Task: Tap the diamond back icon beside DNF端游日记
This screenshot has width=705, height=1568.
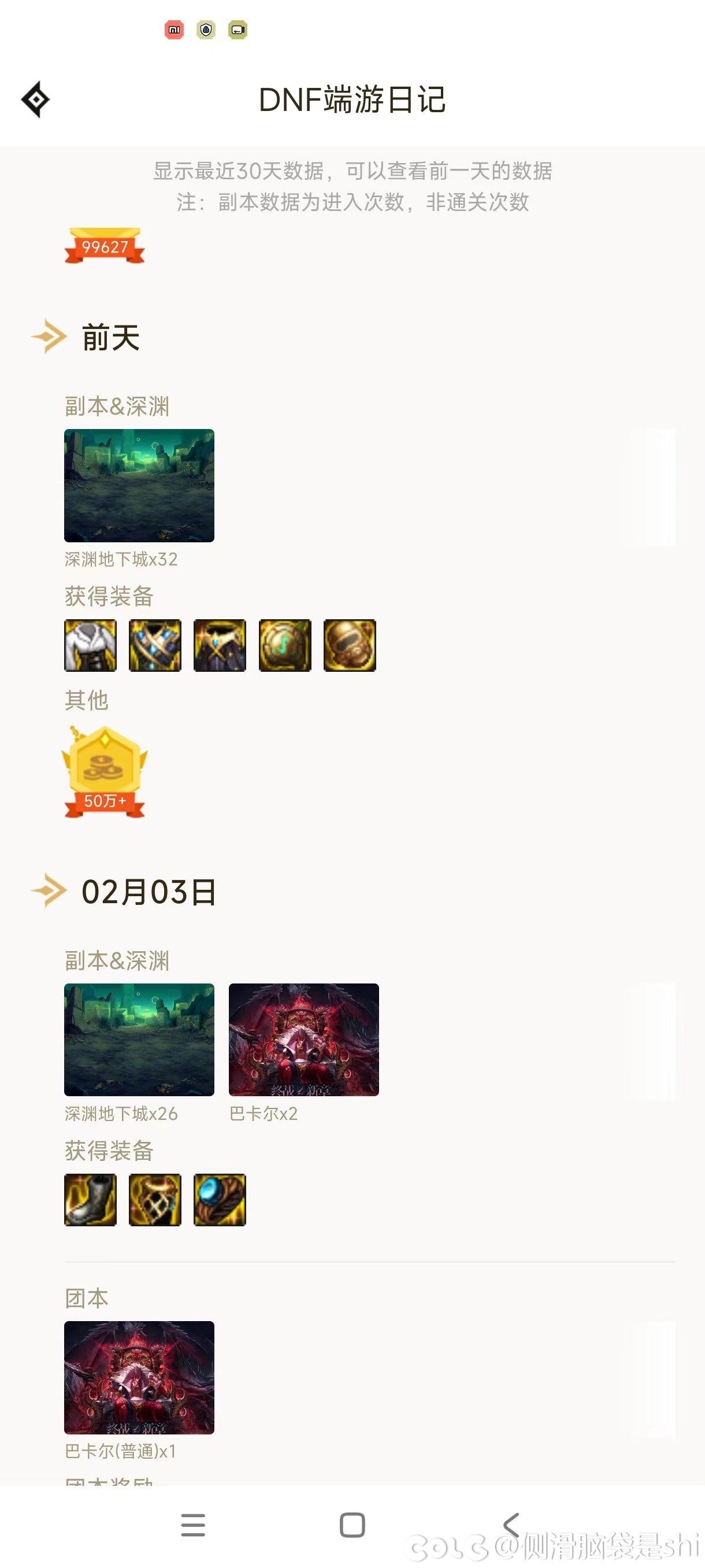Action: click(x=35, y=99)
